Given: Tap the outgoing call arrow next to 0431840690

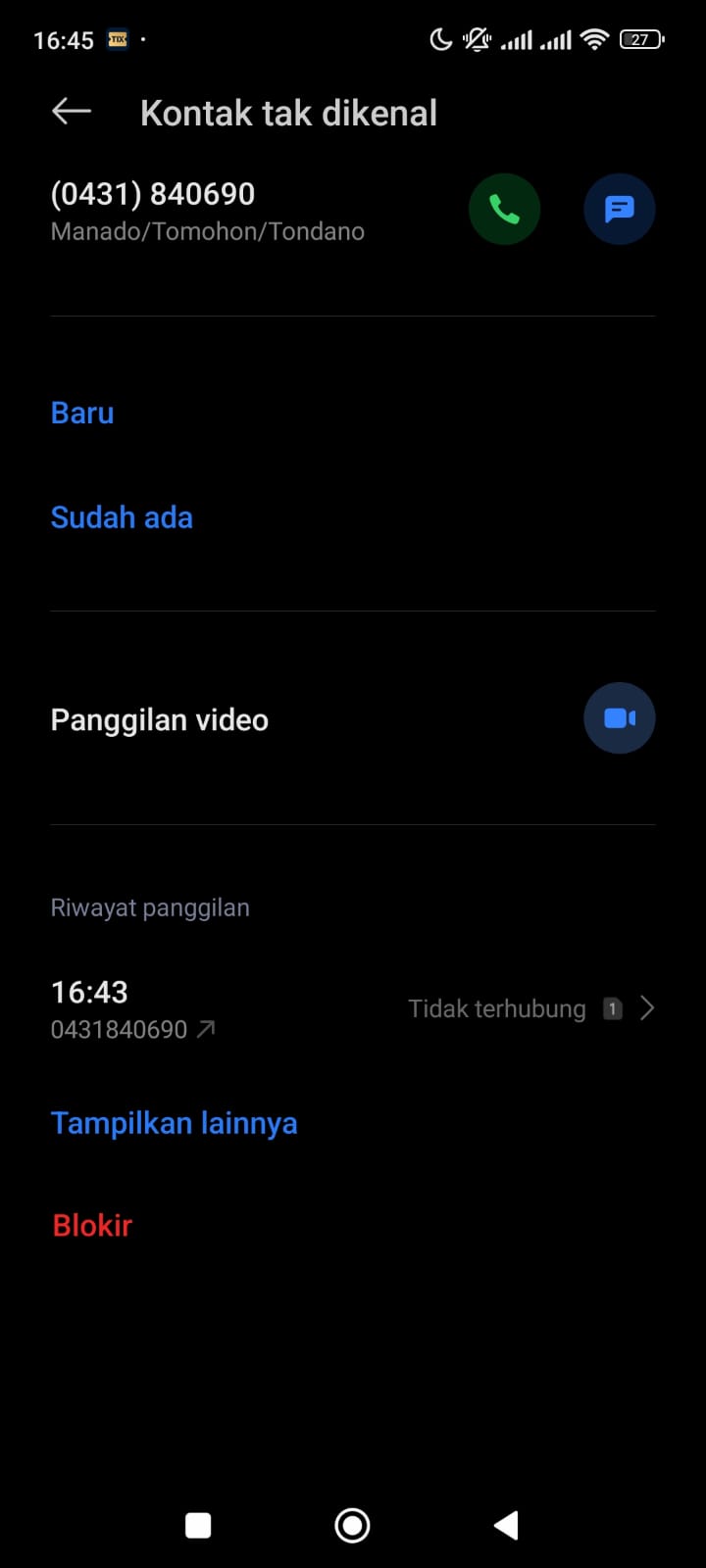Looking at the screenshot, I should pos(204,1029).
